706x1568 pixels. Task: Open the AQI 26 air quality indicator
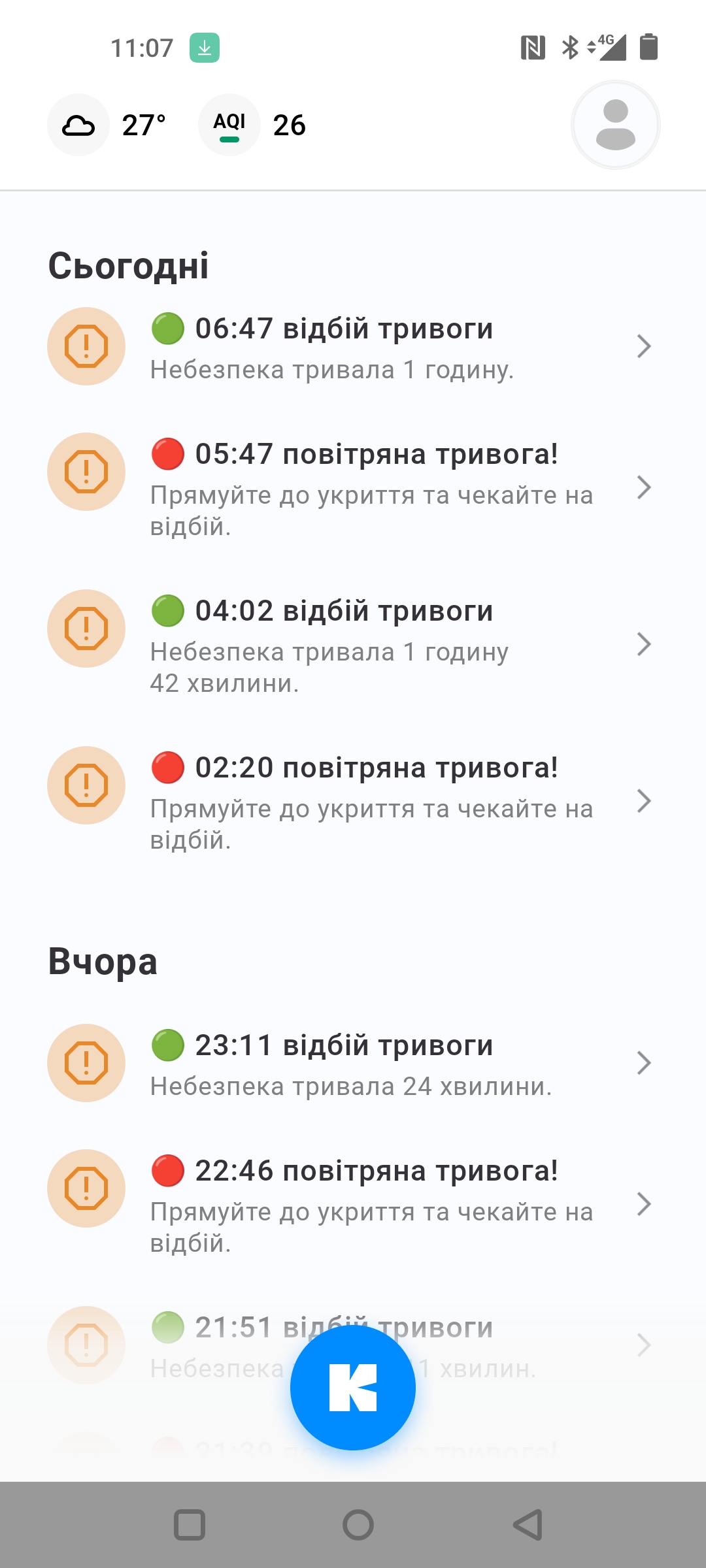click(x=252, y=125)
